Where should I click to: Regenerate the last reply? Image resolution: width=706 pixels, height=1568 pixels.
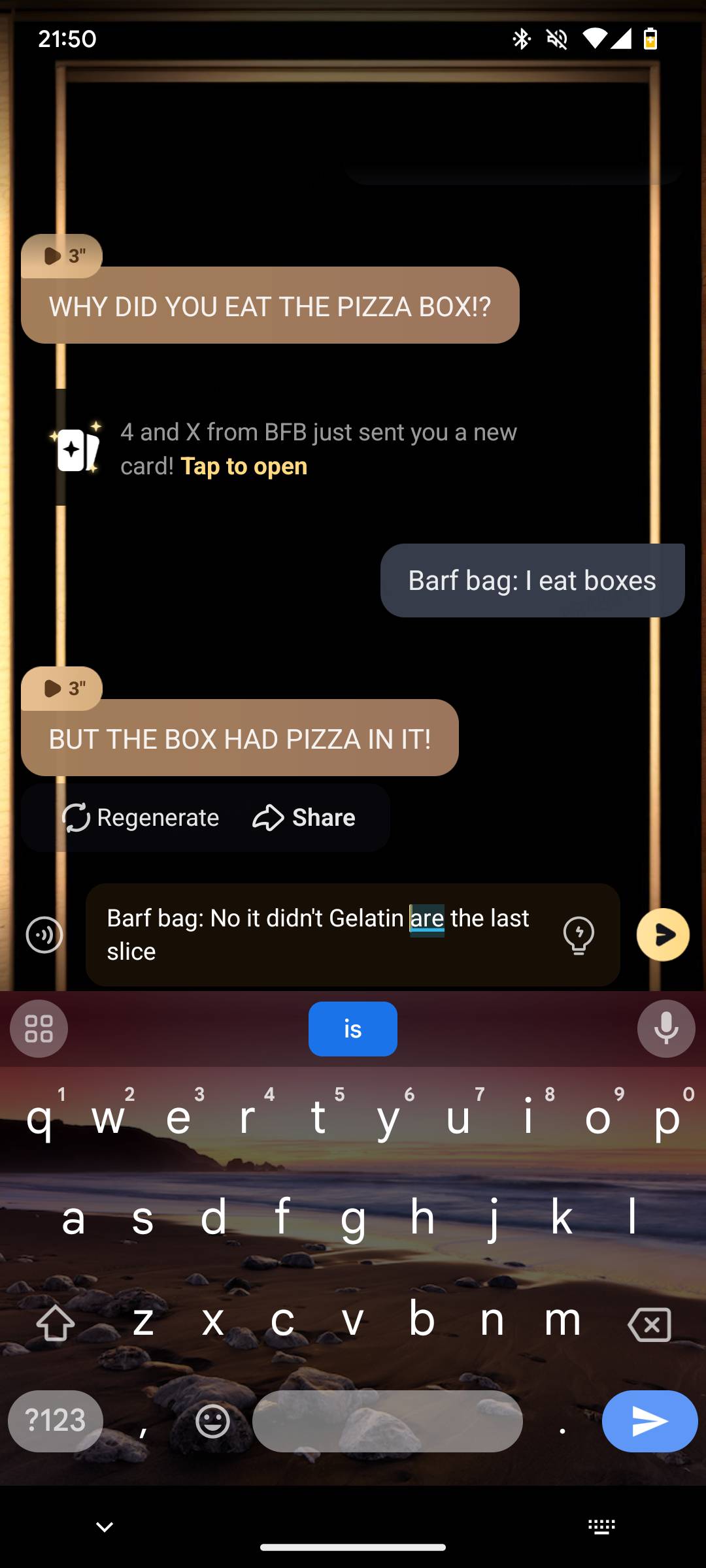[141, 817]
